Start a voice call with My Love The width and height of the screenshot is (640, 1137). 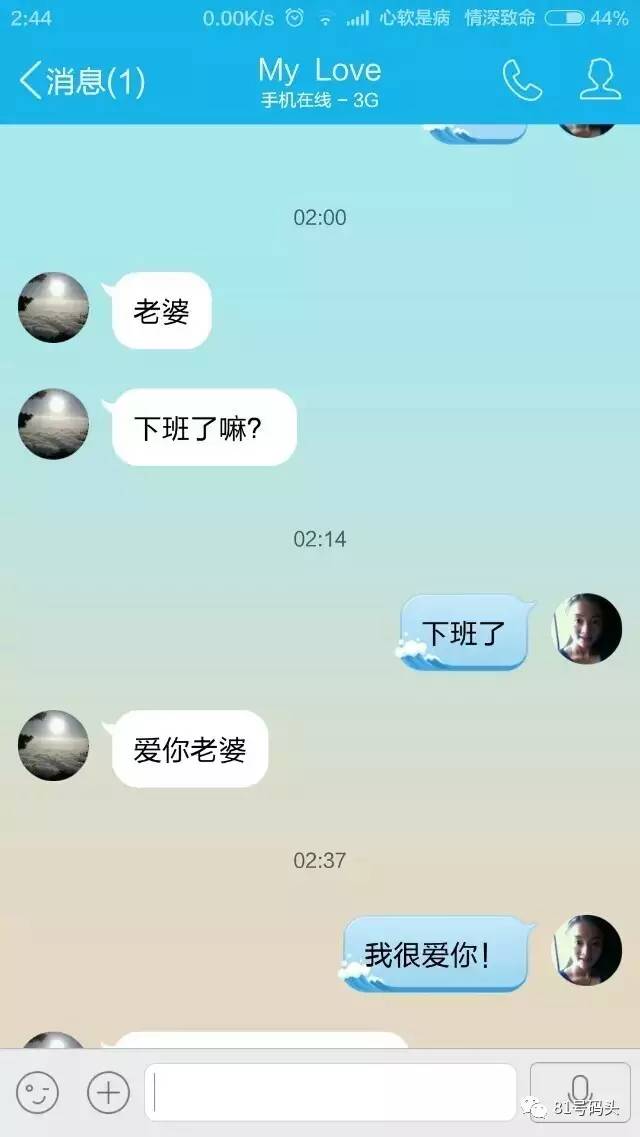point(521,81)
